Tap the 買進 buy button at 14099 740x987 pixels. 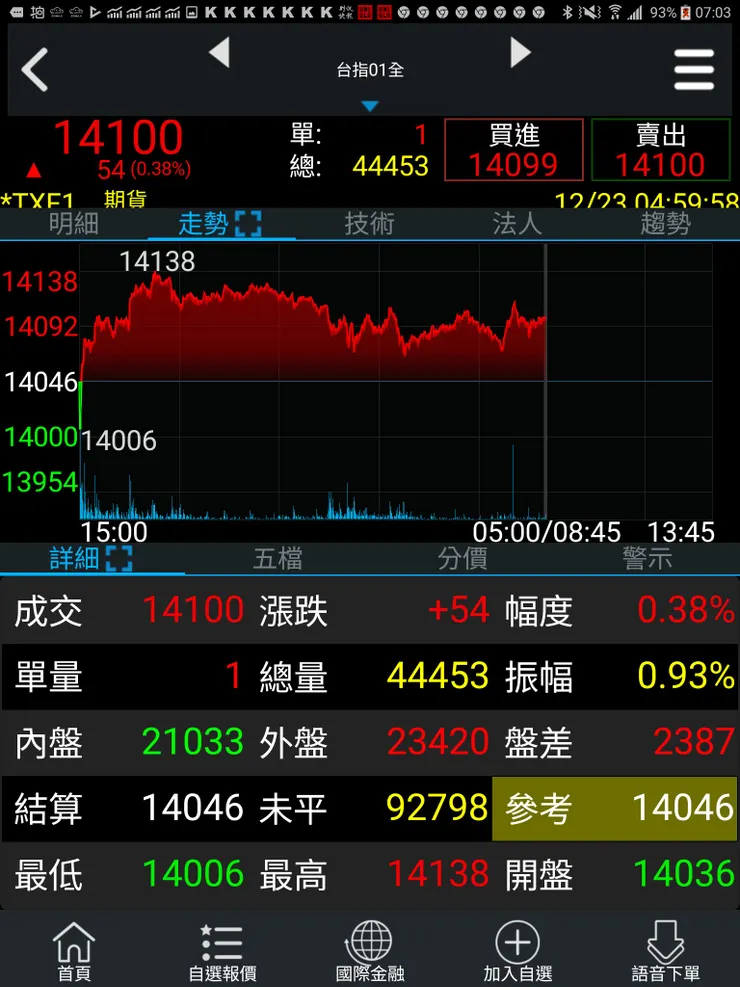514,151
